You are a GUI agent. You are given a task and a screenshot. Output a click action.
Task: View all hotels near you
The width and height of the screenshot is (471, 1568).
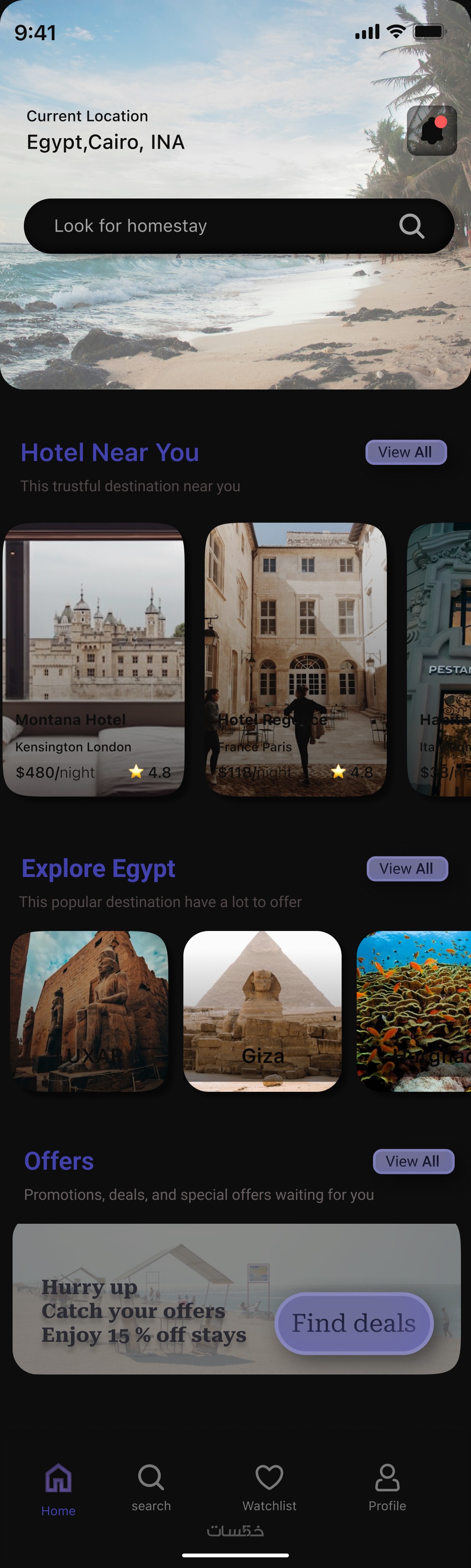tap(406, 452)
